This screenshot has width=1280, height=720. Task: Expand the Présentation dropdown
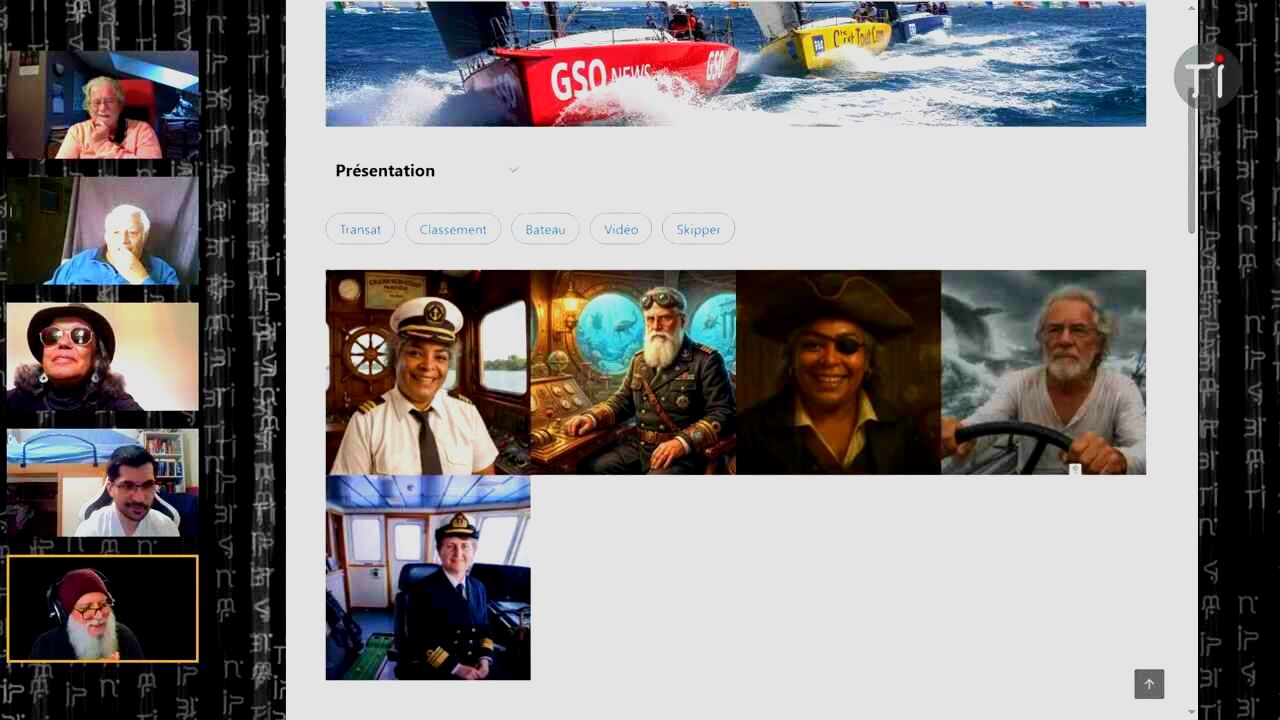[513, 170]
